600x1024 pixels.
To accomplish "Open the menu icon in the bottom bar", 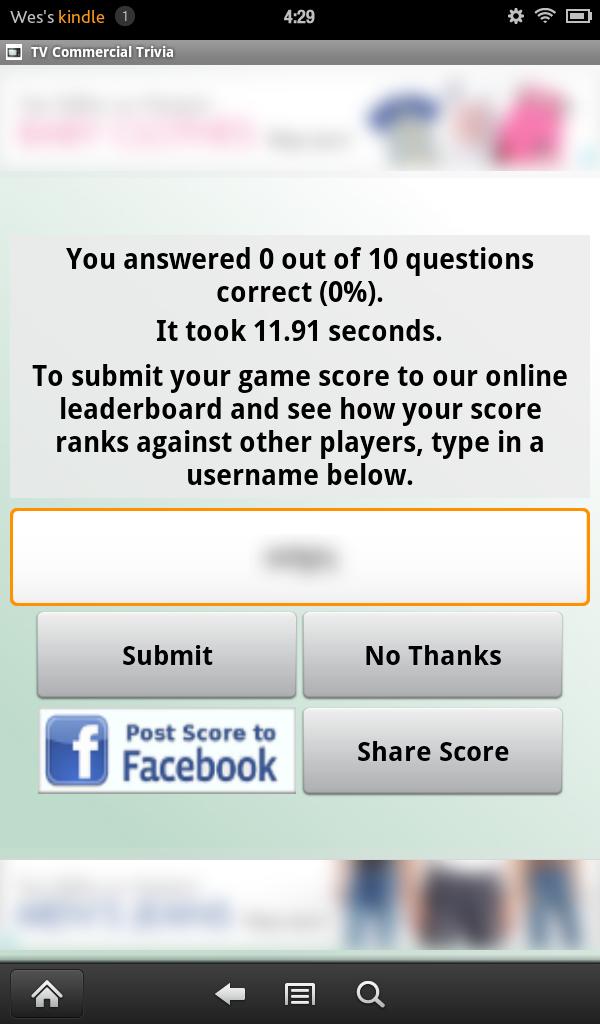I will tap(300, 993).
